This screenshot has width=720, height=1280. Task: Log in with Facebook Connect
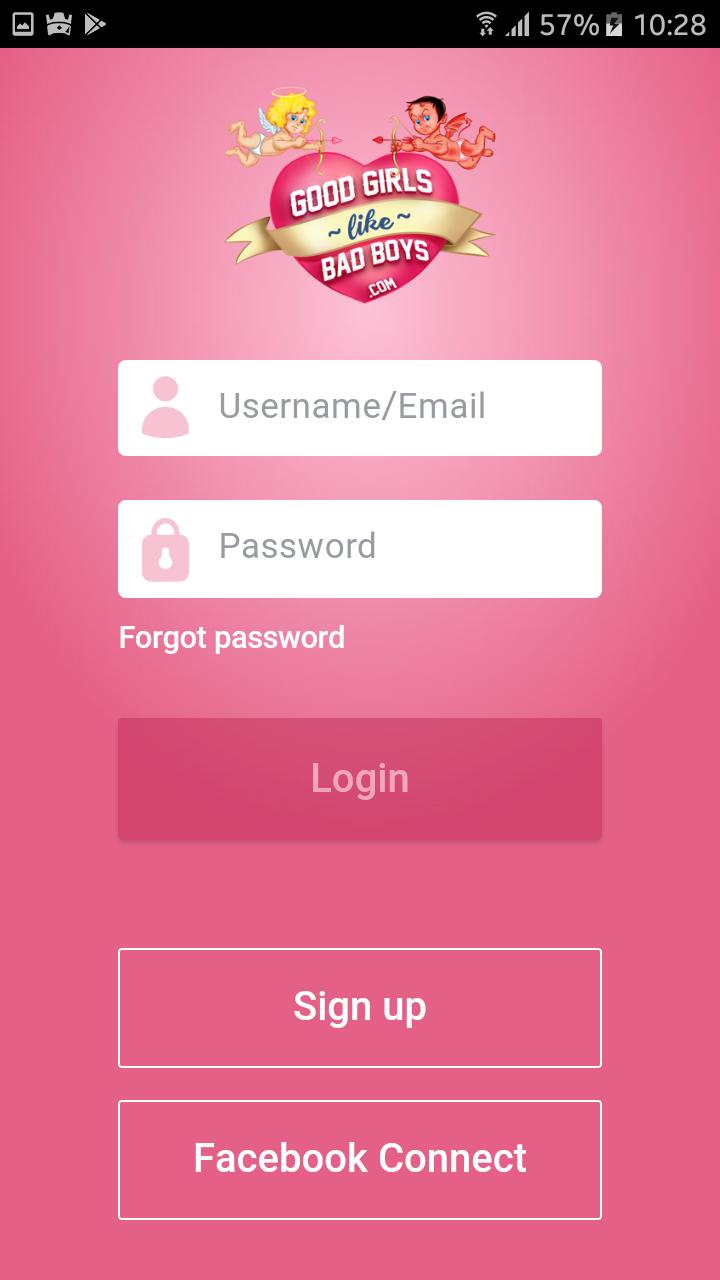360,1159
